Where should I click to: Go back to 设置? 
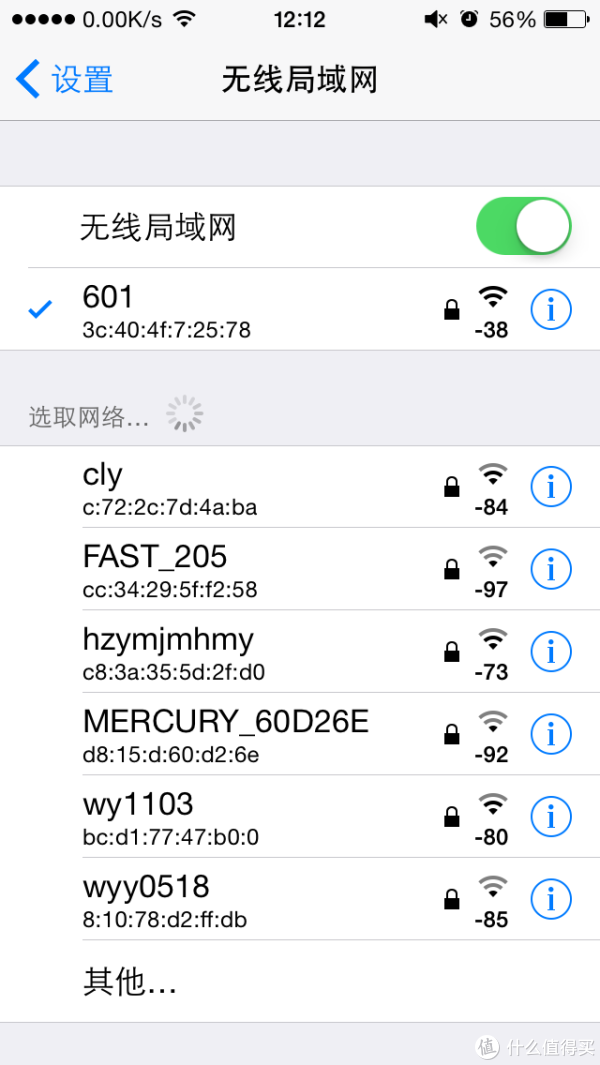click(x=65, y=79)
